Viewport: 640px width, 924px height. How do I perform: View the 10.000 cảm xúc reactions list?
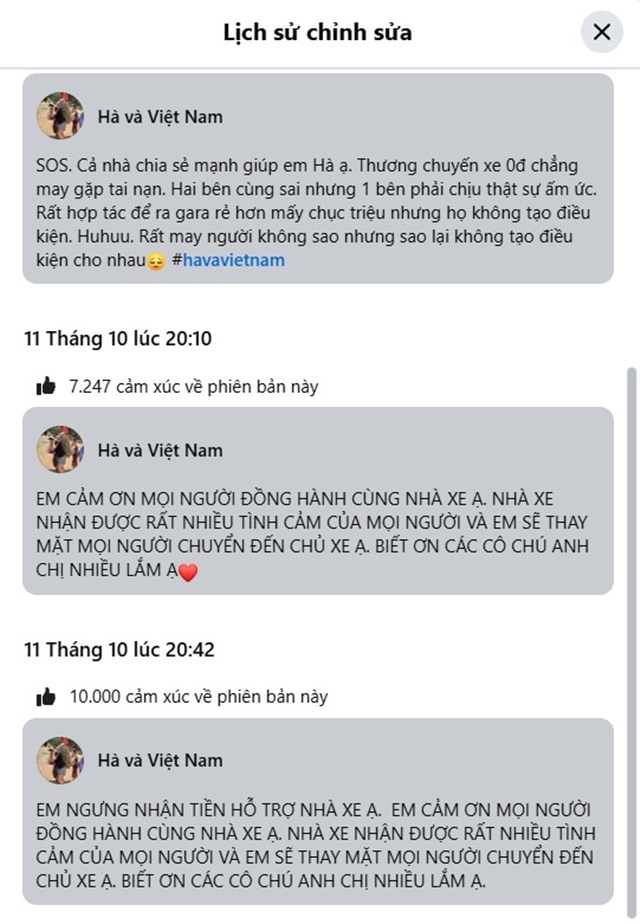(x=197, y=696)
